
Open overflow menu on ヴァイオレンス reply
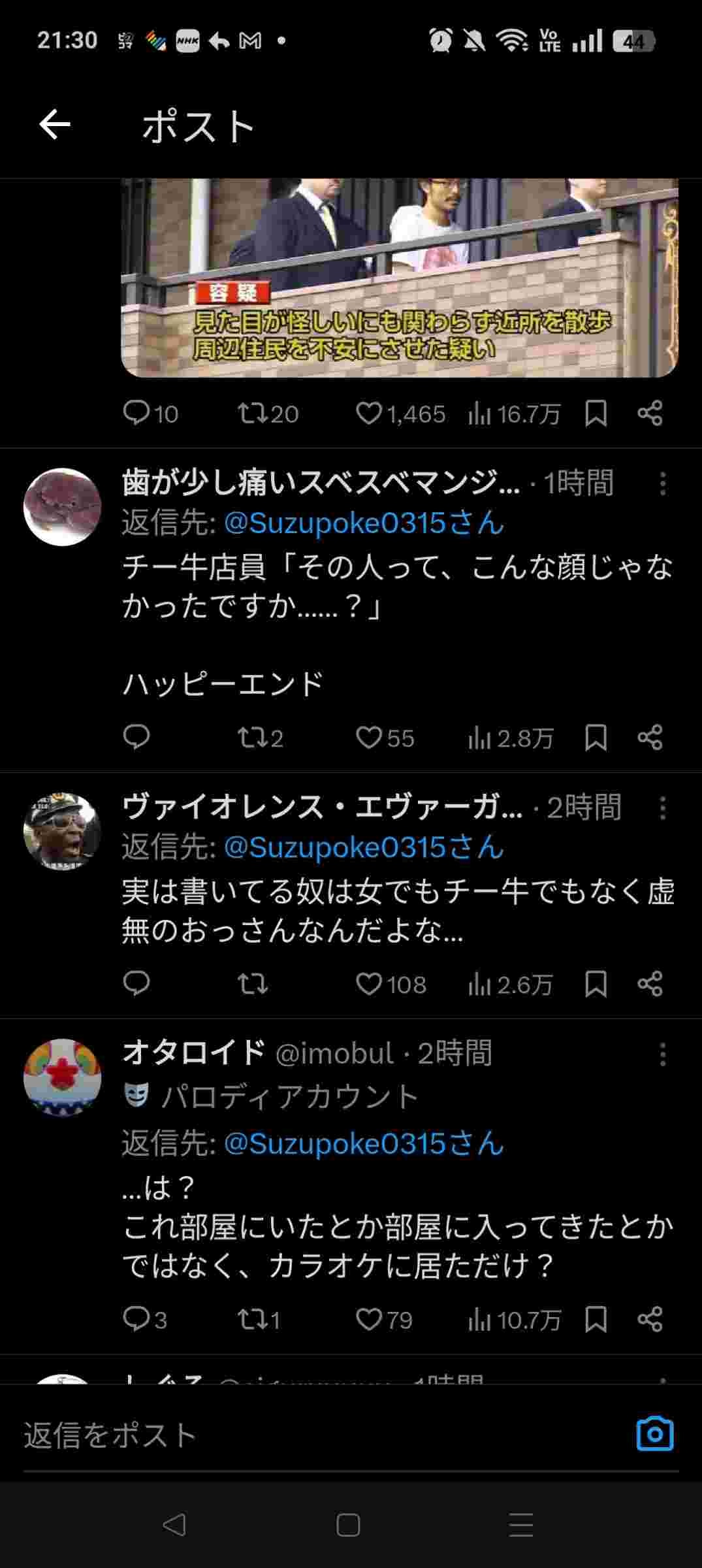662,809
